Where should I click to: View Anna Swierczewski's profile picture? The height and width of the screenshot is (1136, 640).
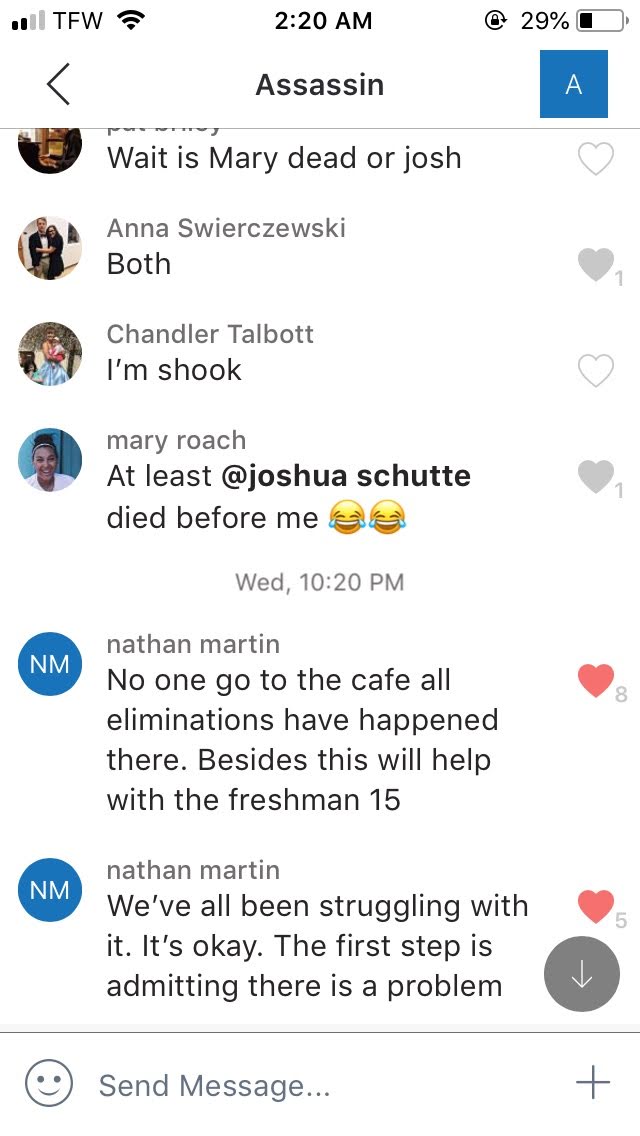click(x=49, y=247)
